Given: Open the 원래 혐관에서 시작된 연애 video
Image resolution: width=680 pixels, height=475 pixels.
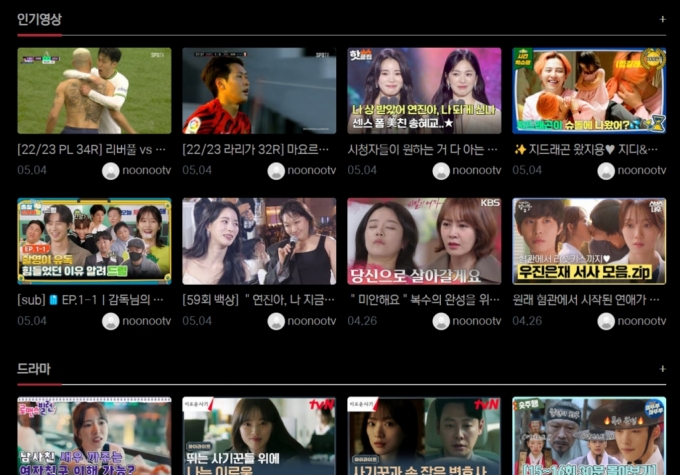Looking at the screenshot, I should click(x=589, y=241).
